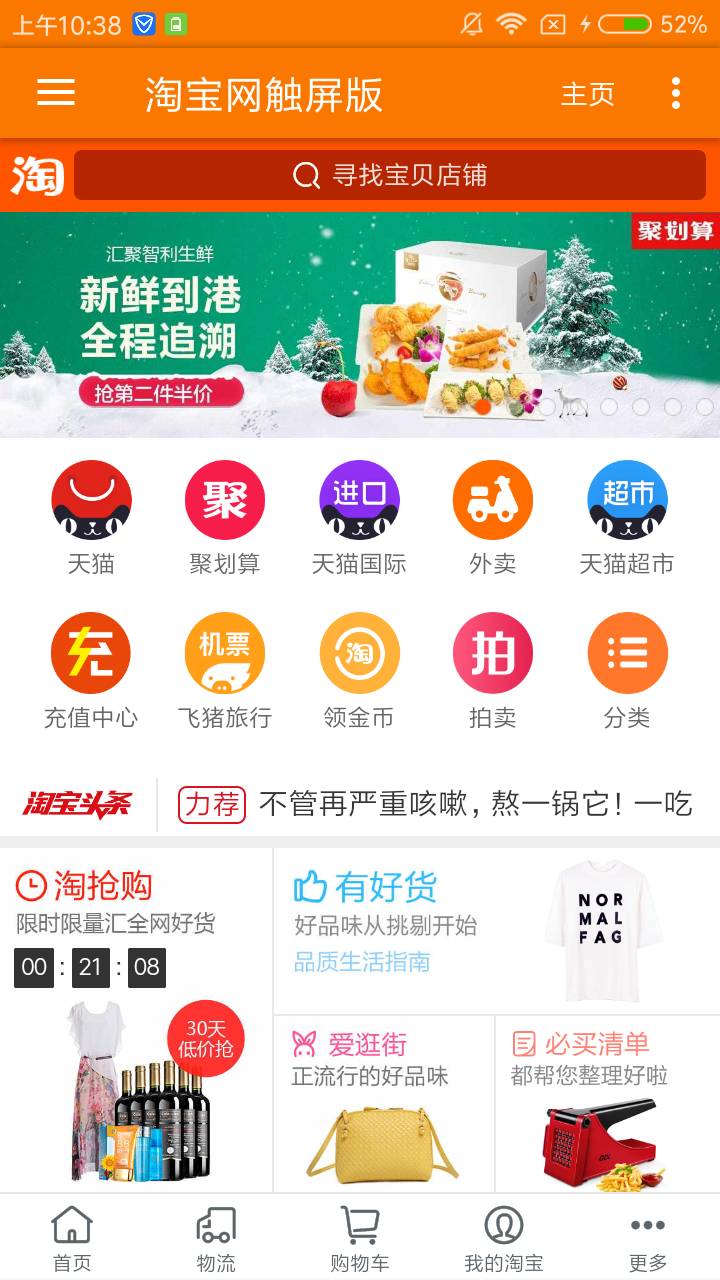This screenshot has height=1280, width=720.
Task: Tap the 主页 button in app bar
Action: (587, 94)
